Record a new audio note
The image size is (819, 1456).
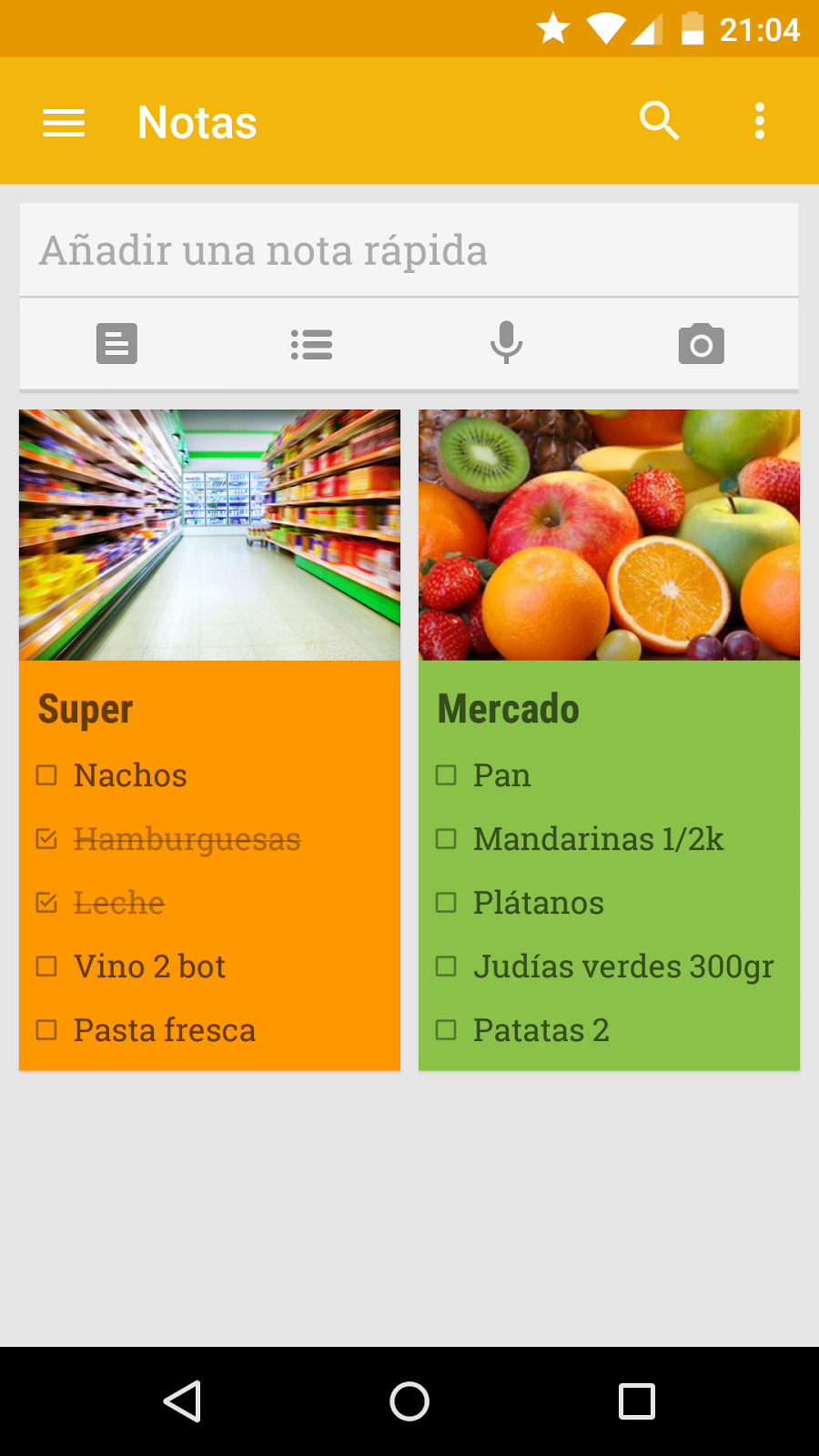(x=507, y=343)
